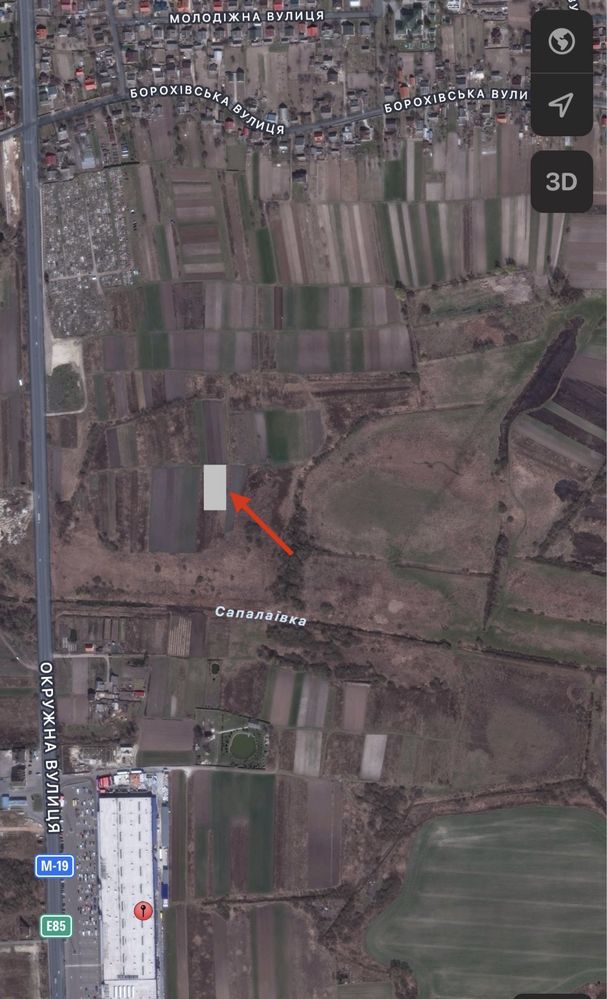The width and height of the screenshot is (607, 999).
Task: Open the map mode globe button
Action: click(561, 41)
